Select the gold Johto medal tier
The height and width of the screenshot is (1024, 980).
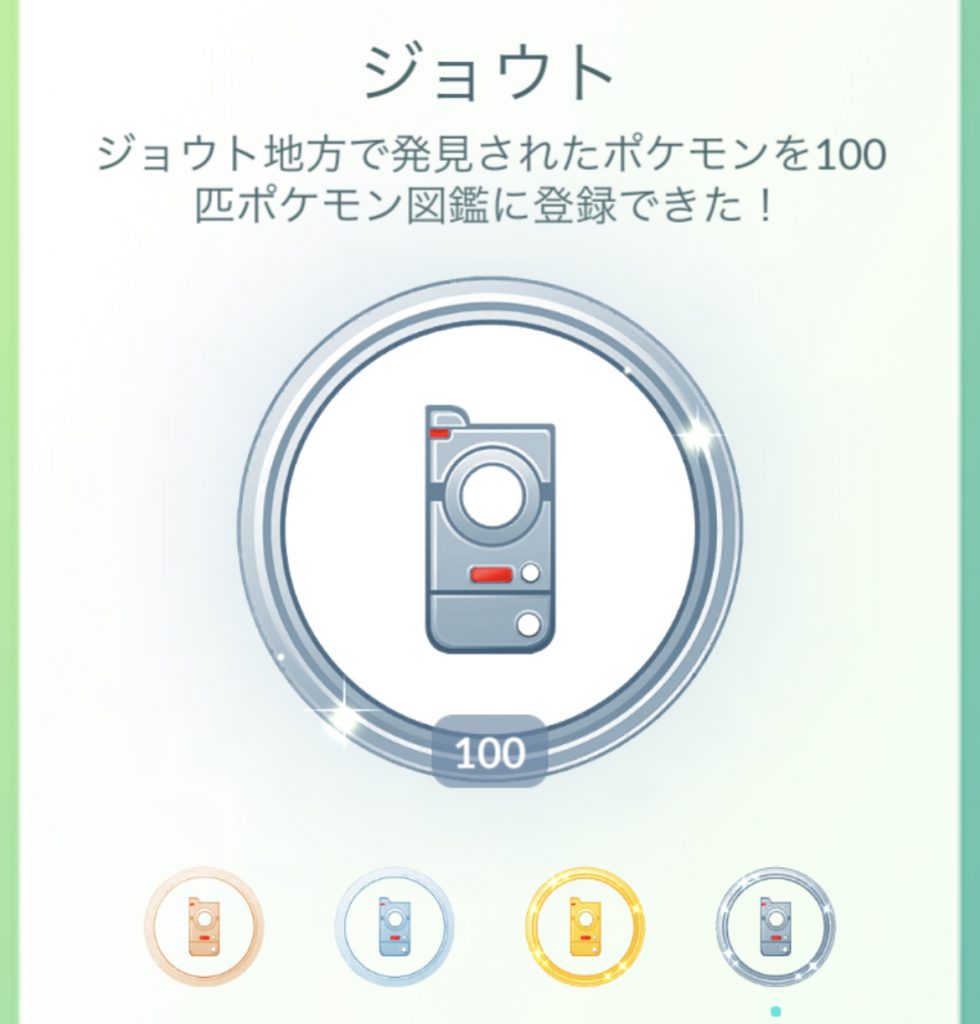(x=585, y=927)
